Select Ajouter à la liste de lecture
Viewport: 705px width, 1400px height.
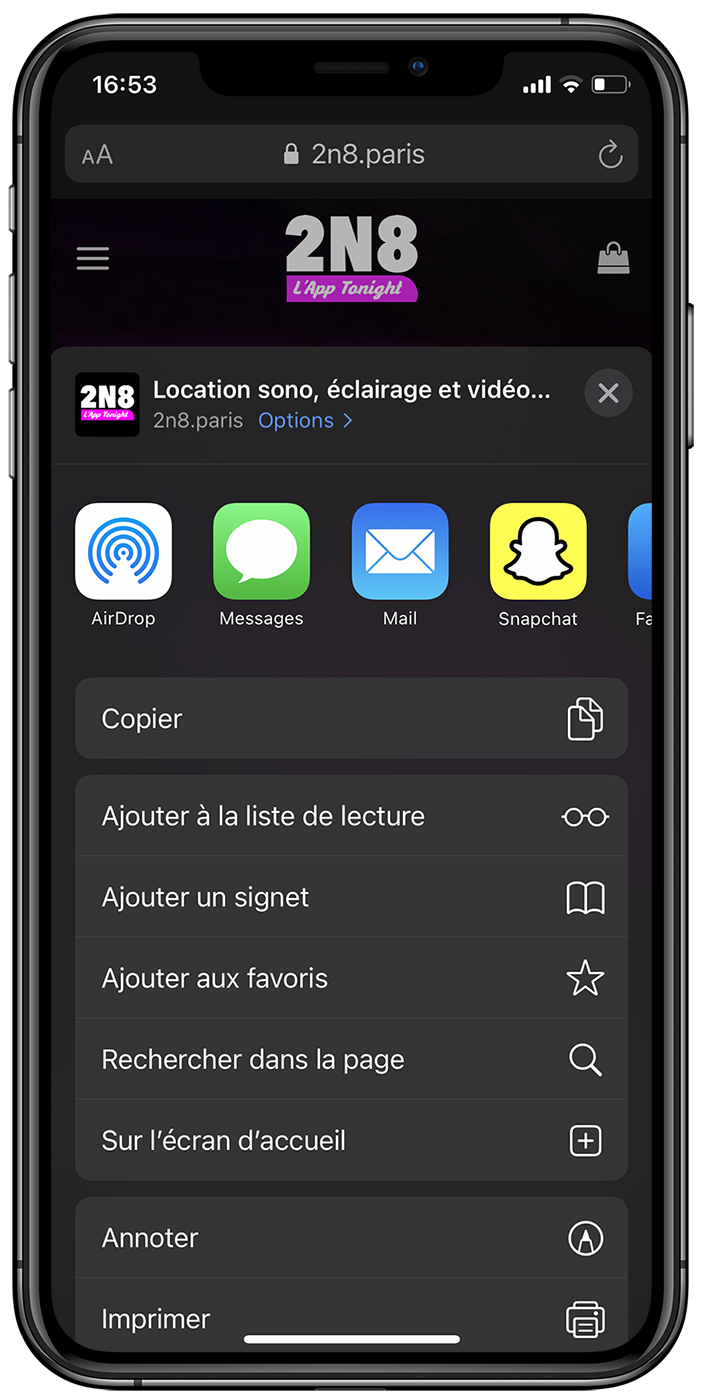click(x=351, y=816)
